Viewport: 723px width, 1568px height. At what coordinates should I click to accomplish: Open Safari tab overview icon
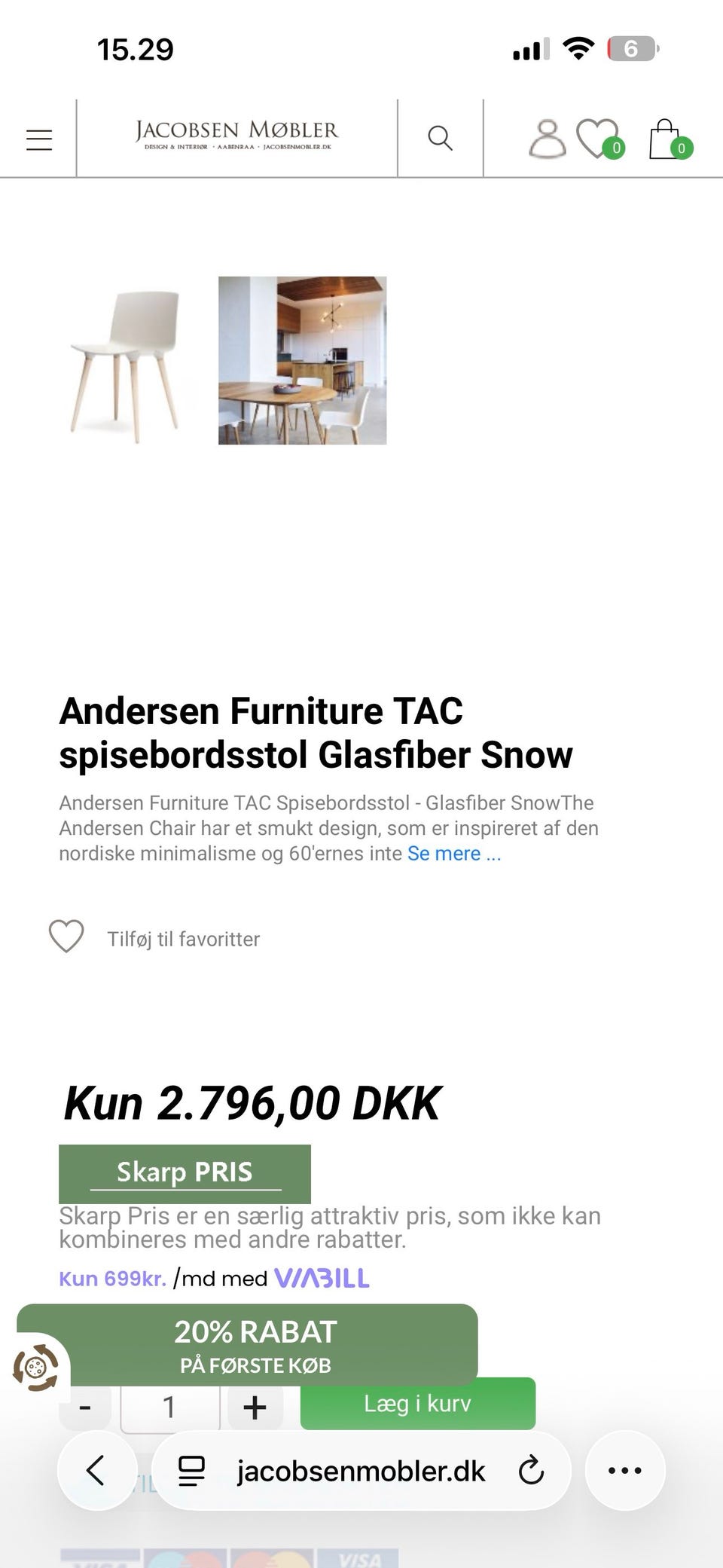point(191,1469)
